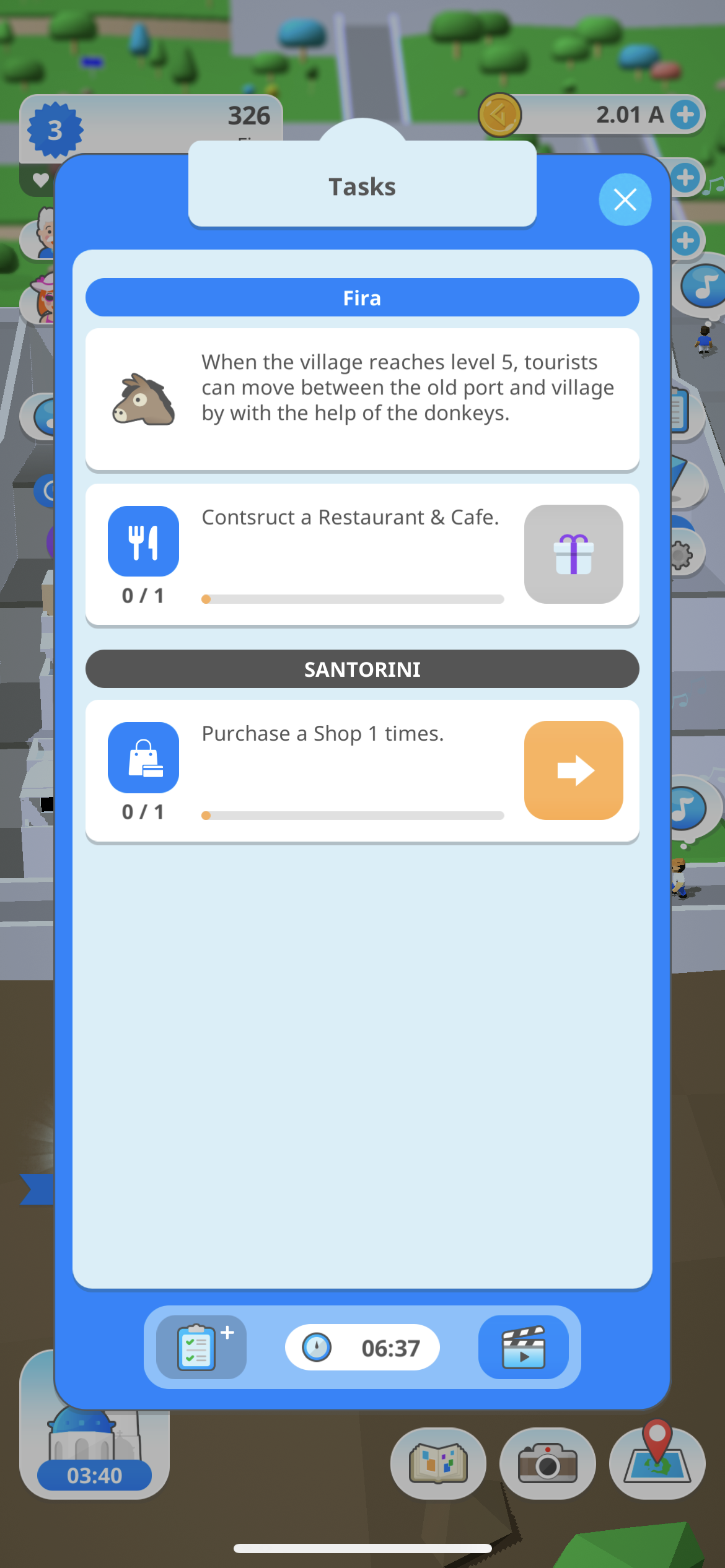
Task: Close the Tasks dialog
Action: 625,199
